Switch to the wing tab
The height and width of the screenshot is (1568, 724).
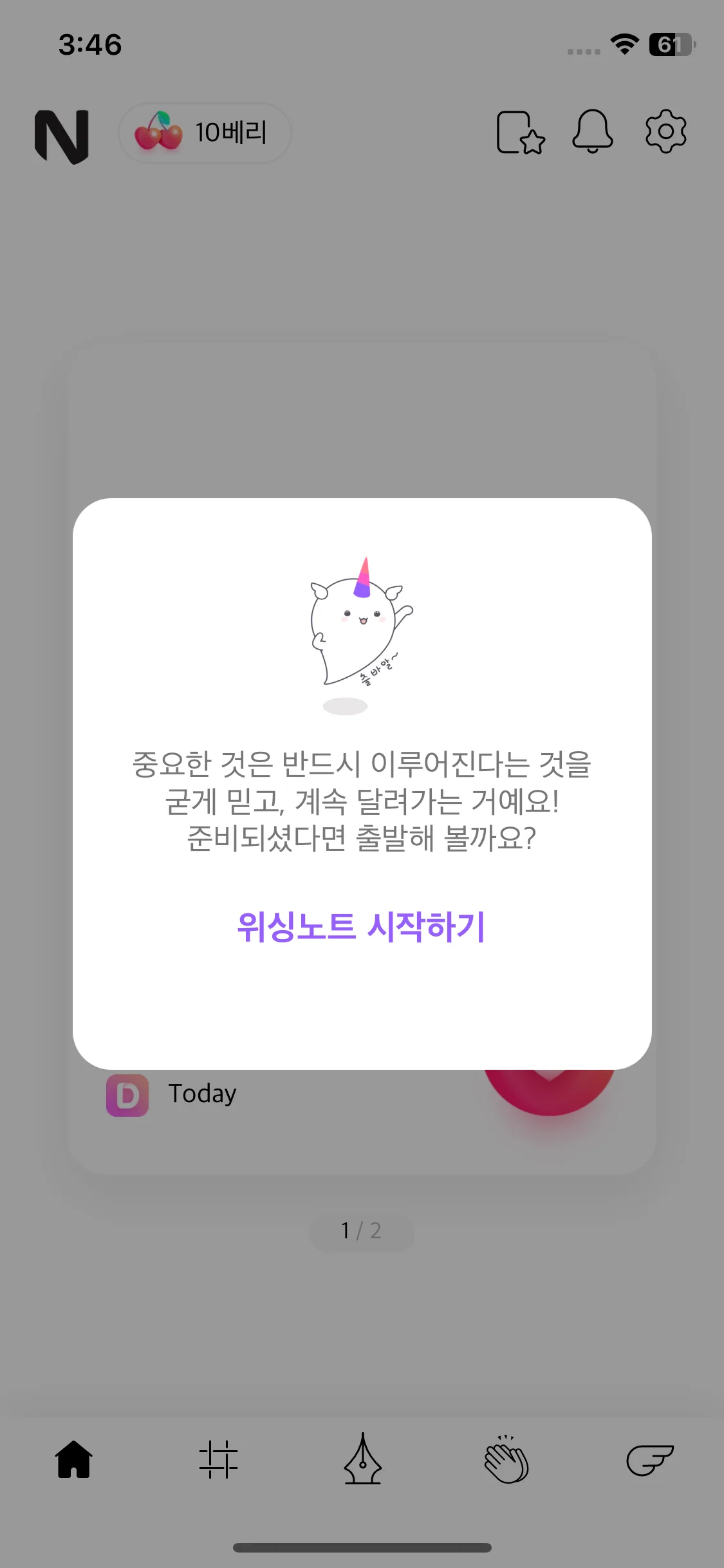coord(649,1459)
